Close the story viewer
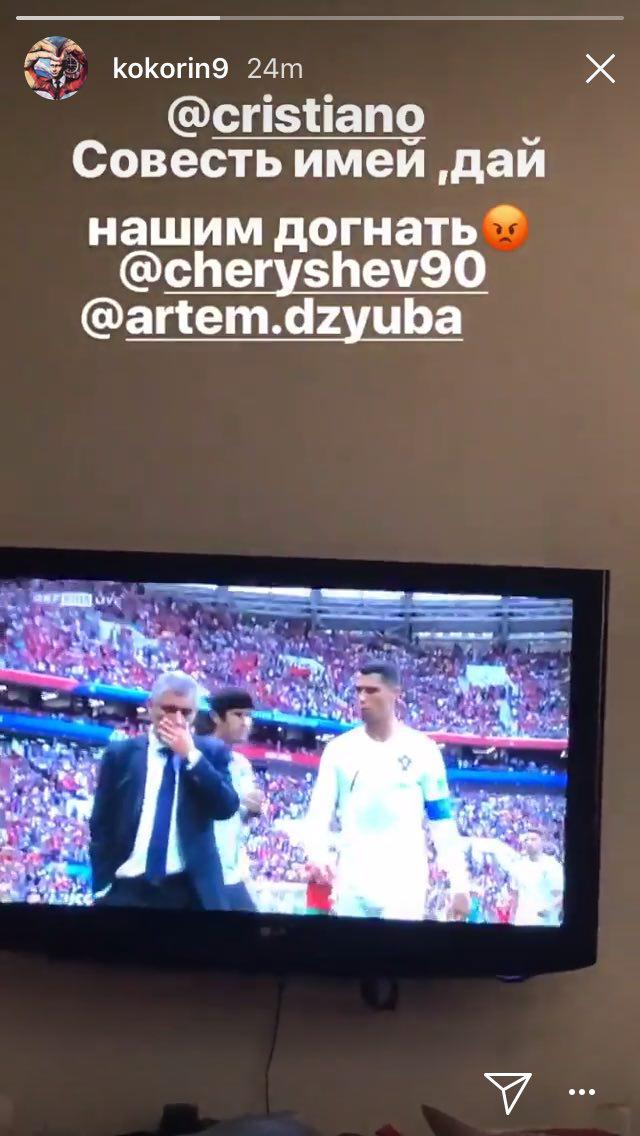Image resolution: width=640 pixels, height=1136 pixels. [599, 68]
